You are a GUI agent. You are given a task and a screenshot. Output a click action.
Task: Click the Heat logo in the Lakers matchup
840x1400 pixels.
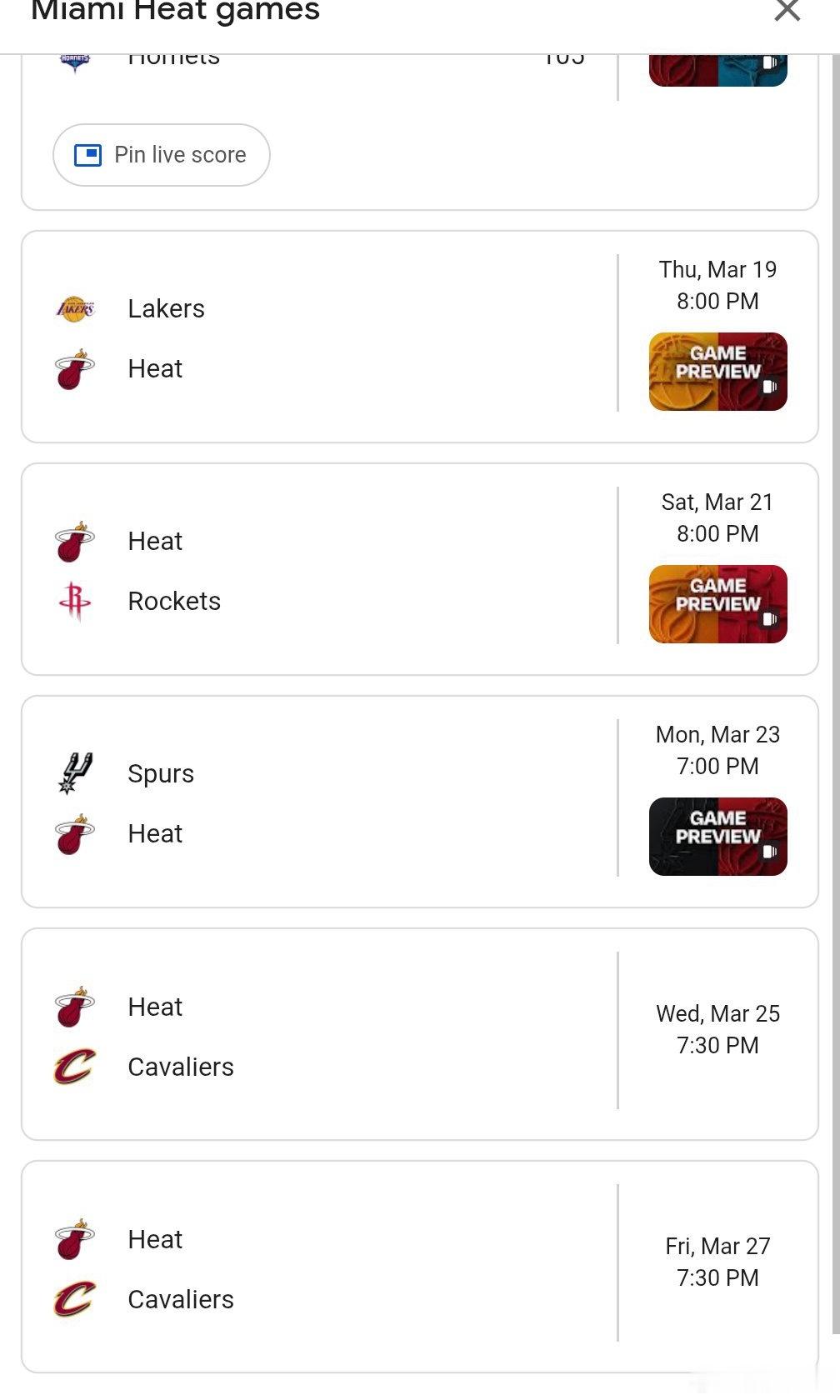tap(73, 368)
